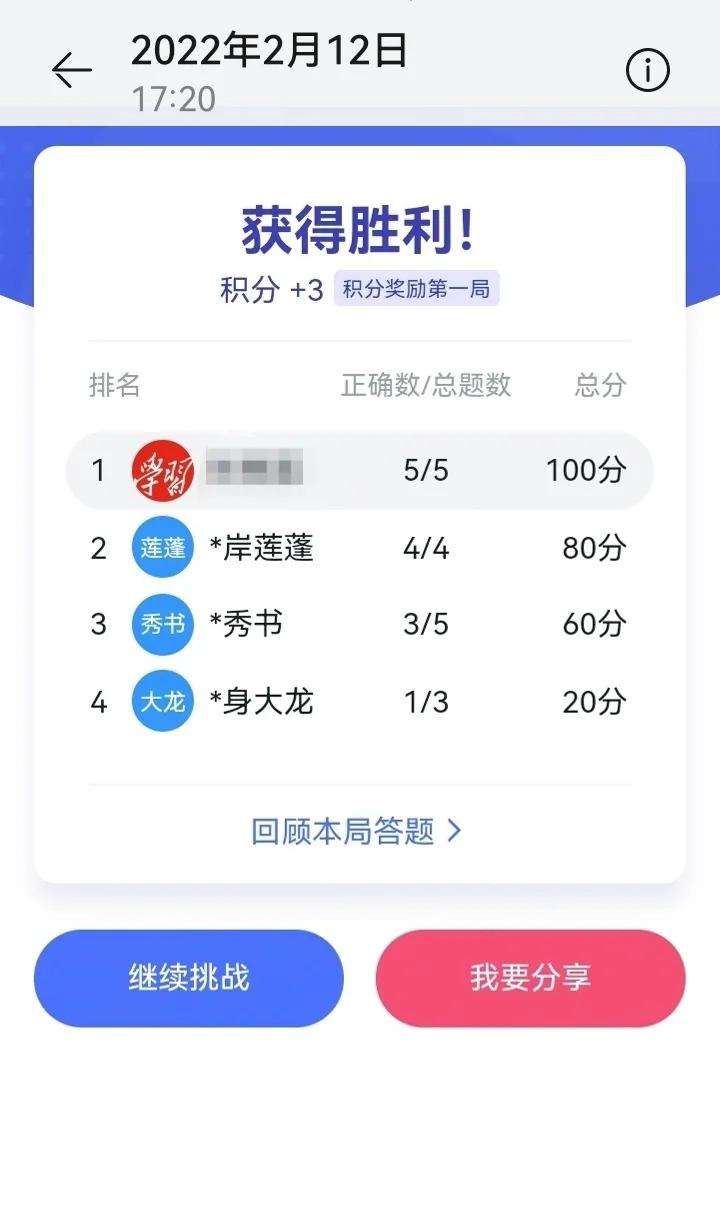The height and width of the screenshot is (1211, 720).
Task: Click the 秀书 avatar icon
Action: 161,625
